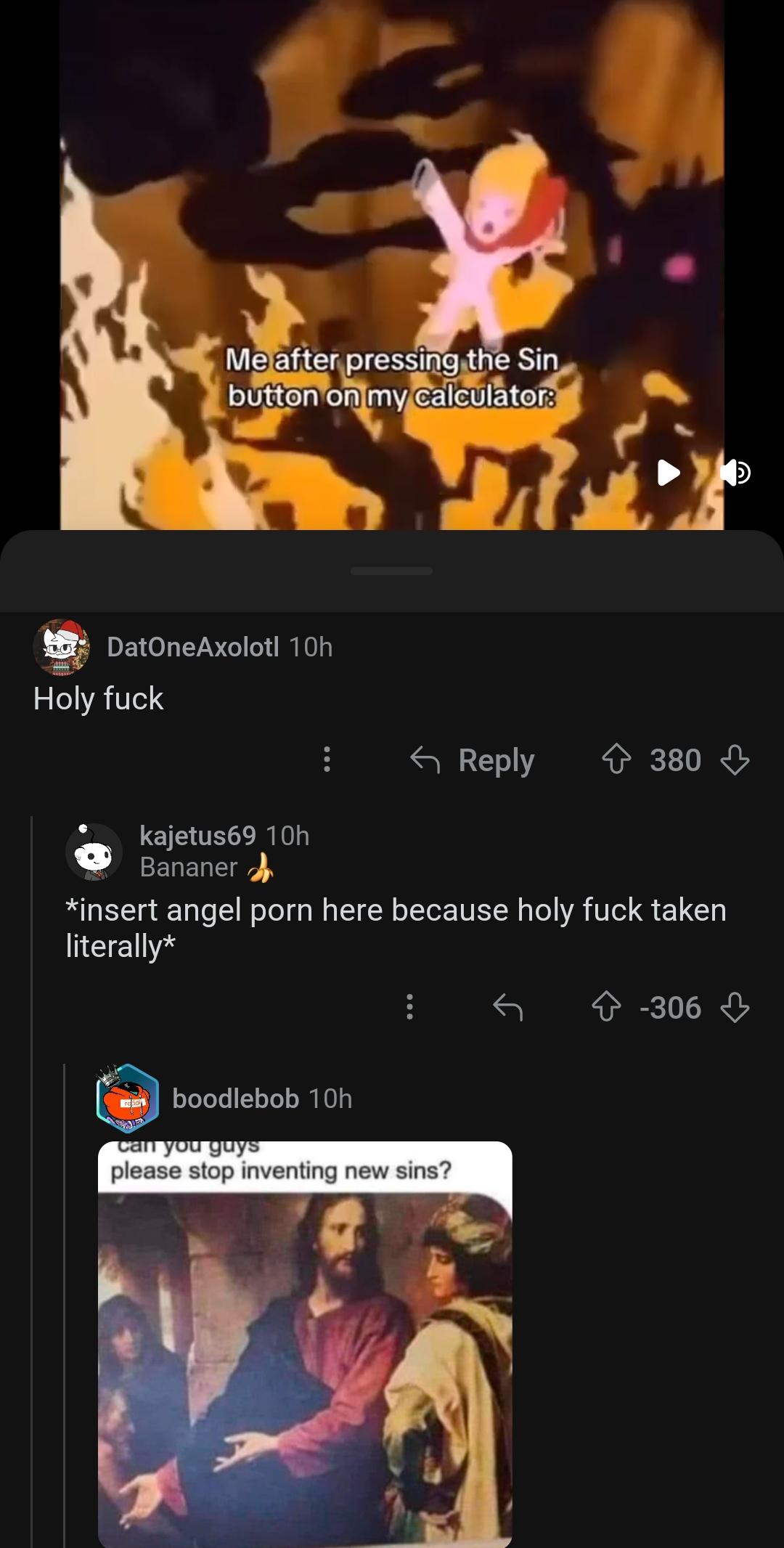The height and width of the screenshot is (1548, 784).
Task: Open boodlebob's profile
Action: point(235,1099)
